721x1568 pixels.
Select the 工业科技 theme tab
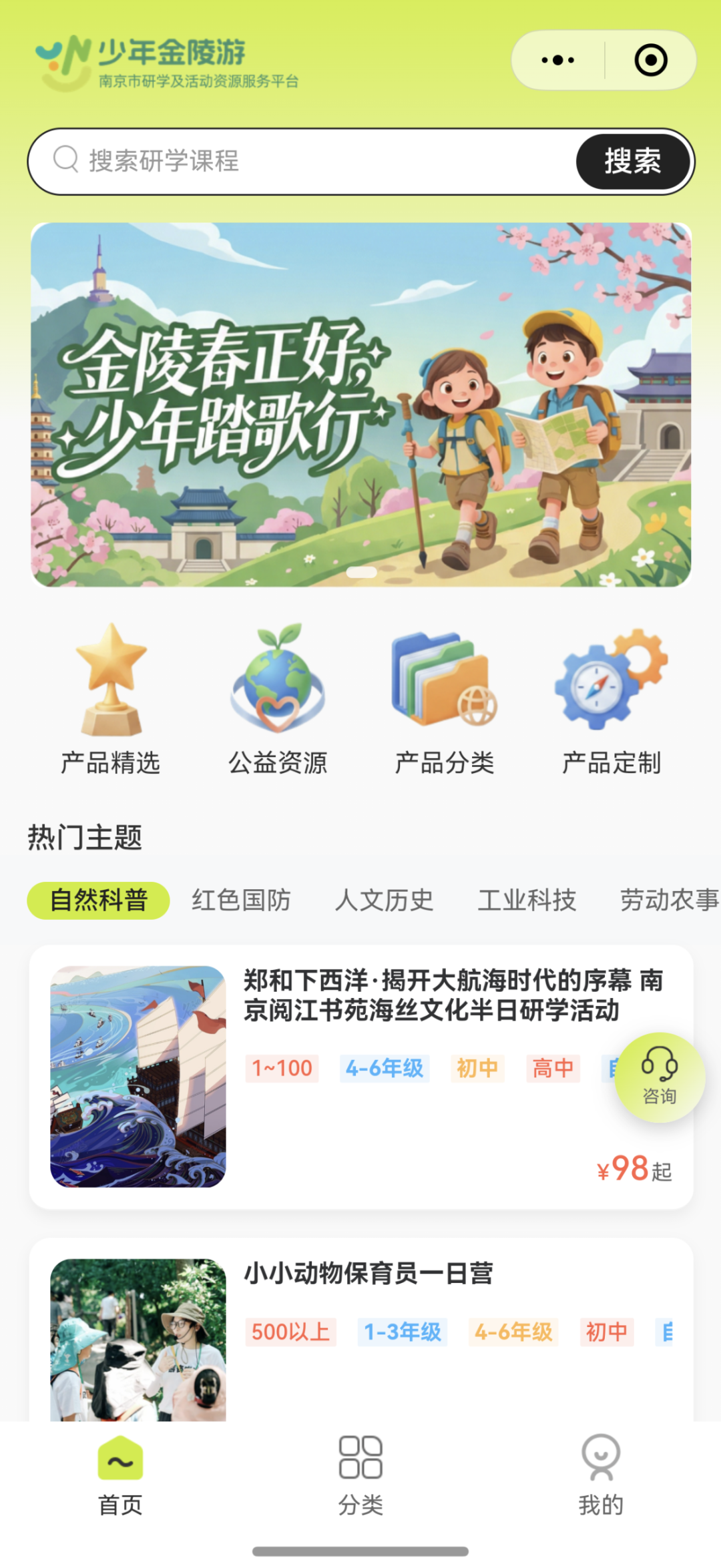[527, 900]
